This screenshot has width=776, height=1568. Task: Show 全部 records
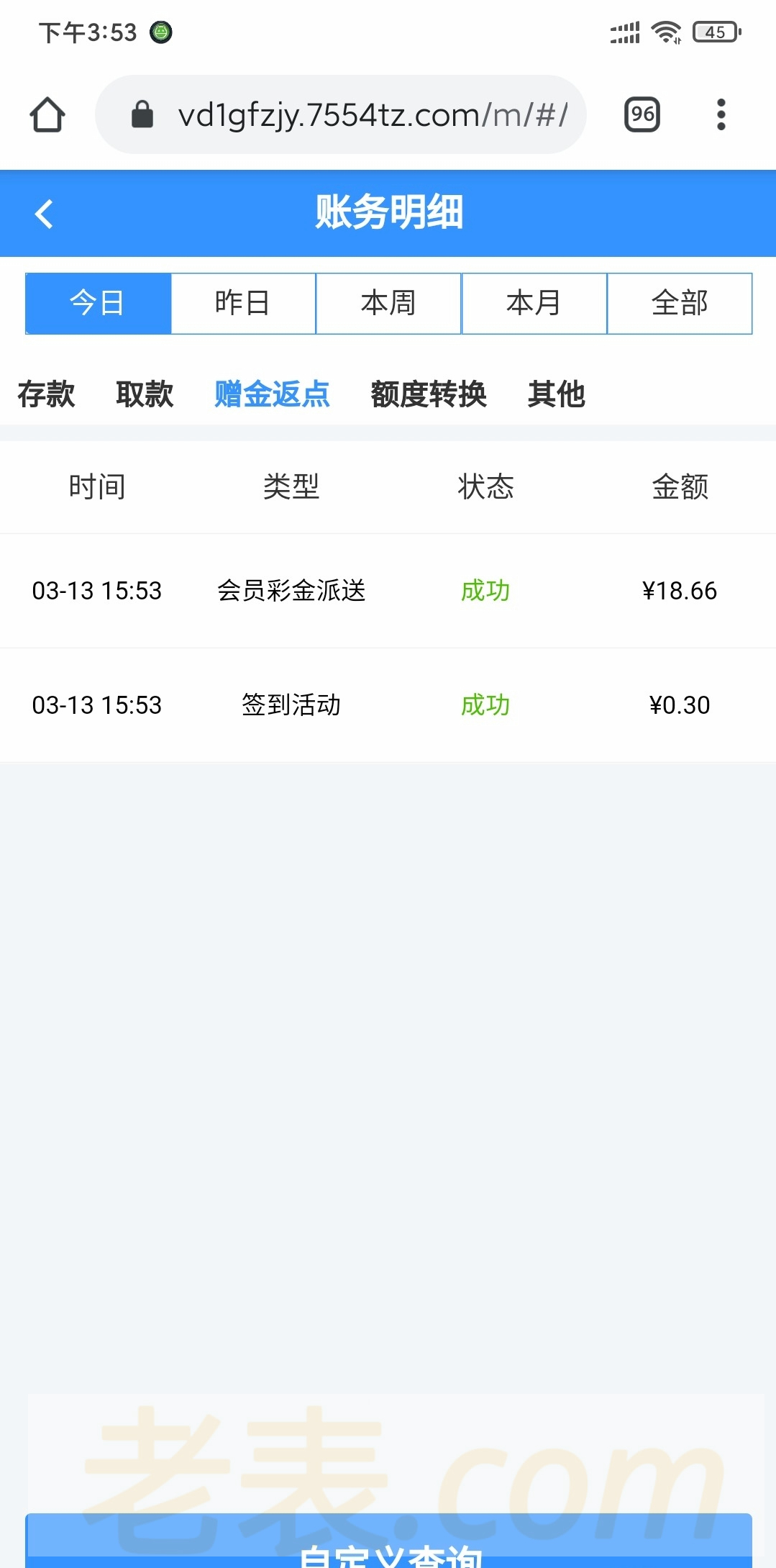pyautogui.click(x=680, y=304)
